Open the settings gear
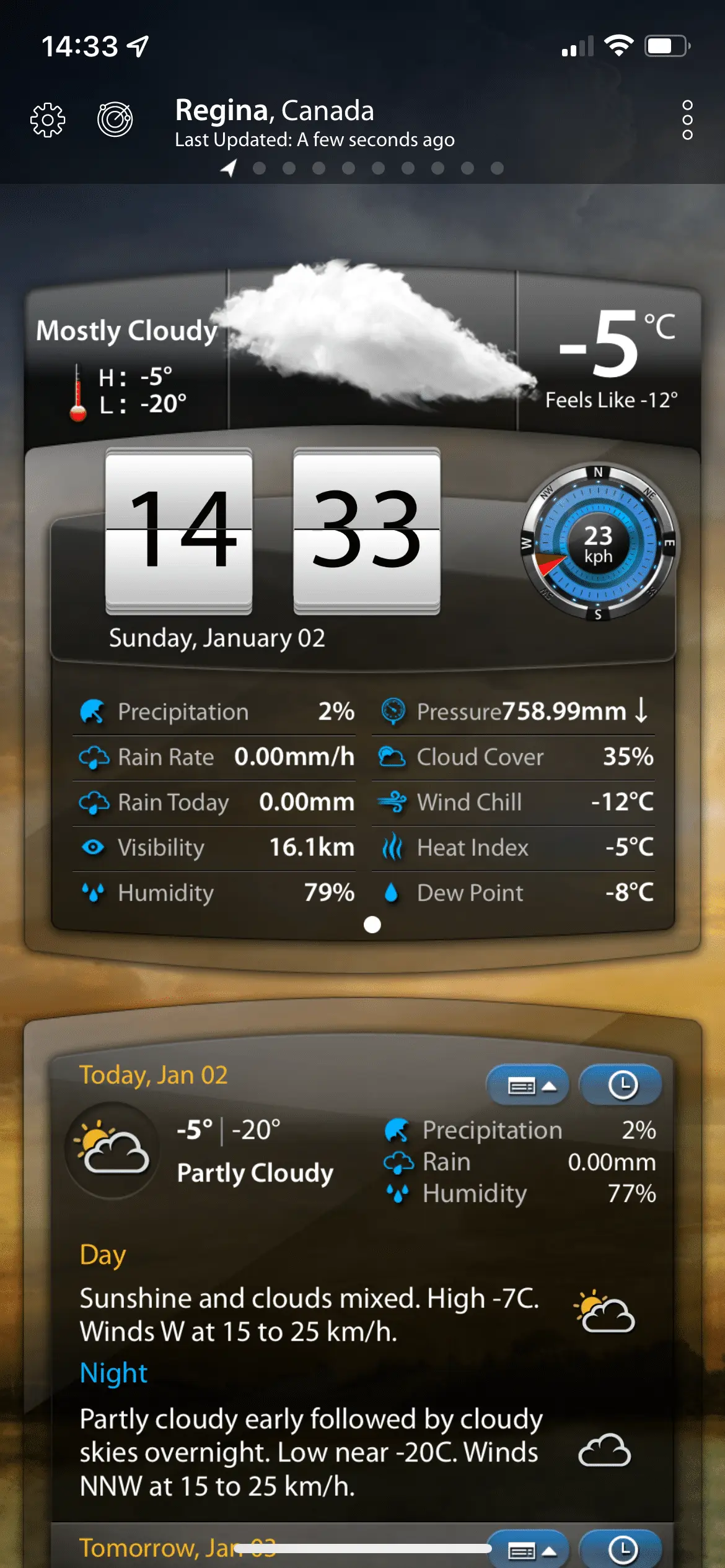Image resolution: width=725 pixels, height=1568 pixels. 48,119
